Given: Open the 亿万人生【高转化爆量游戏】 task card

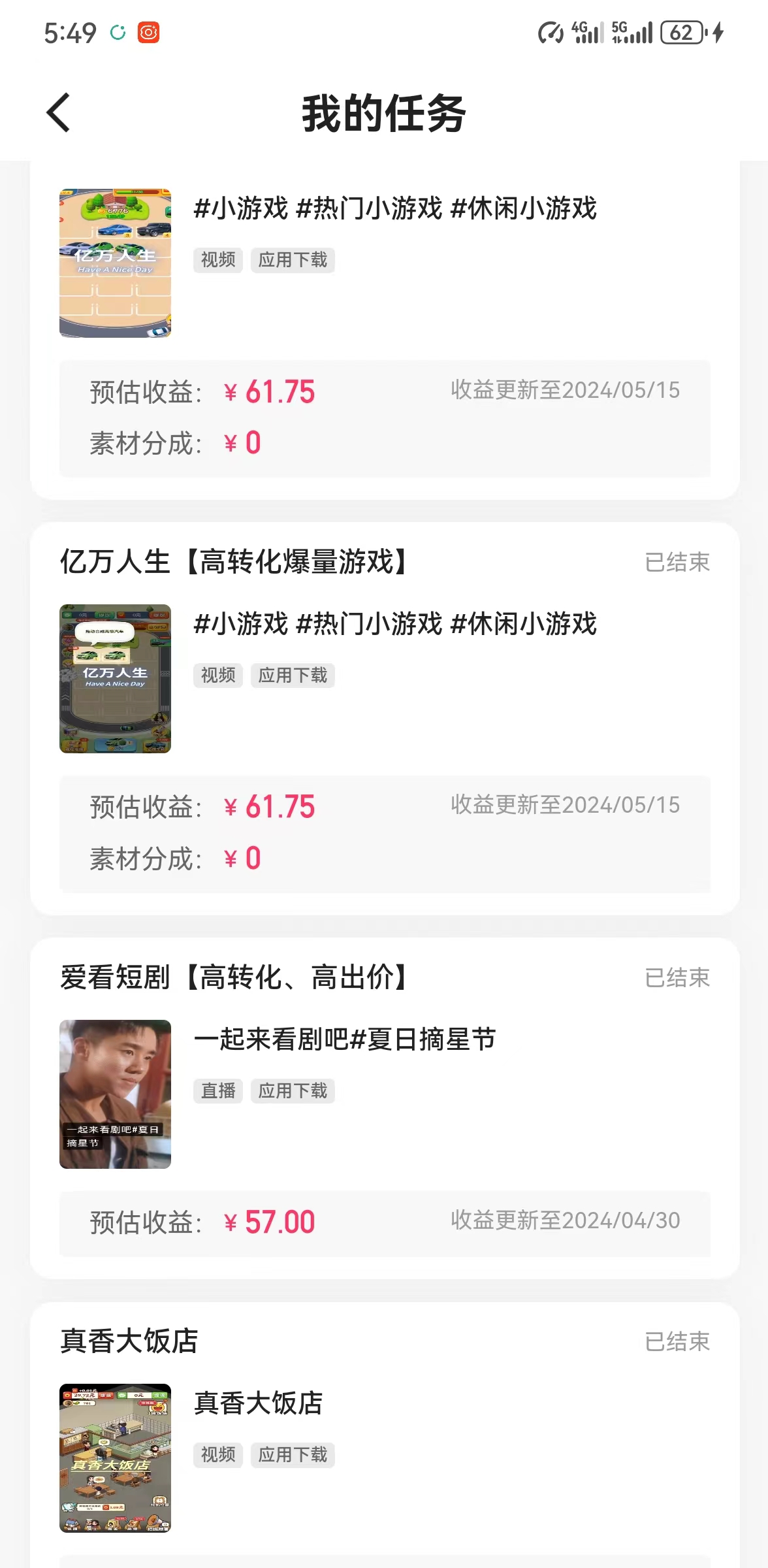Looking at the screenshot, I should tap(235, 562).
